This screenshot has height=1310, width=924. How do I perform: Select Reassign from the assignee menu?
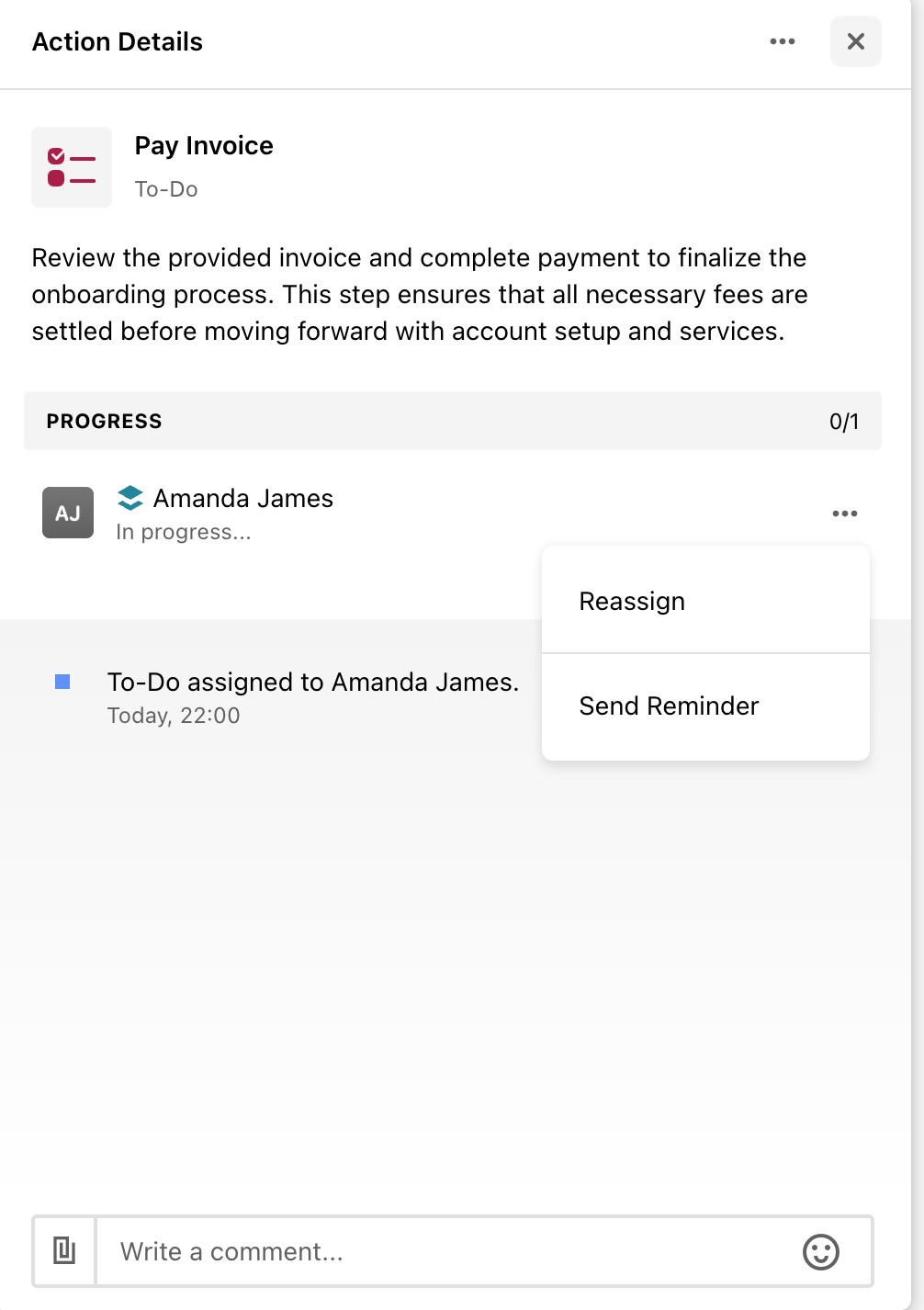coord(632,600)
